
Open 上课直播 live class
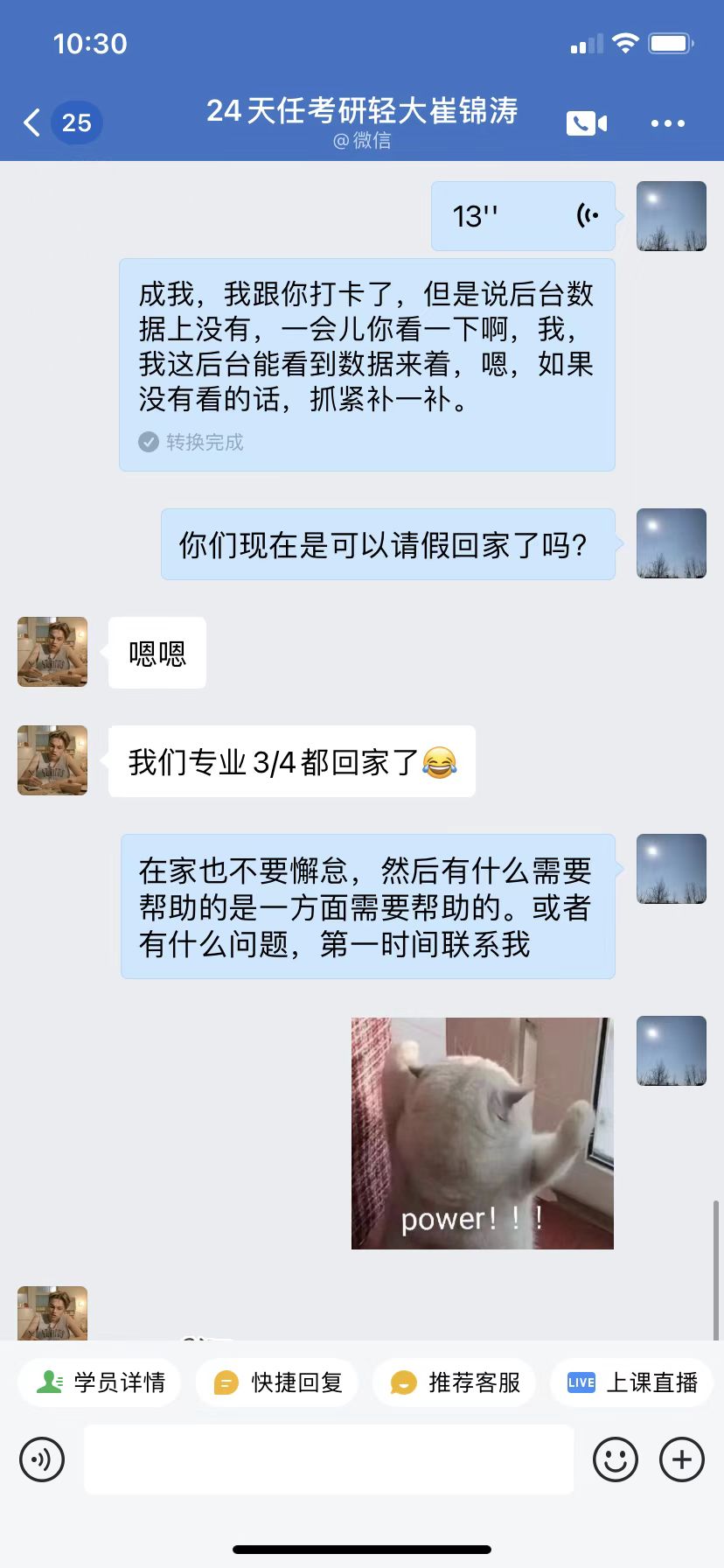[x=632, y=1382]
